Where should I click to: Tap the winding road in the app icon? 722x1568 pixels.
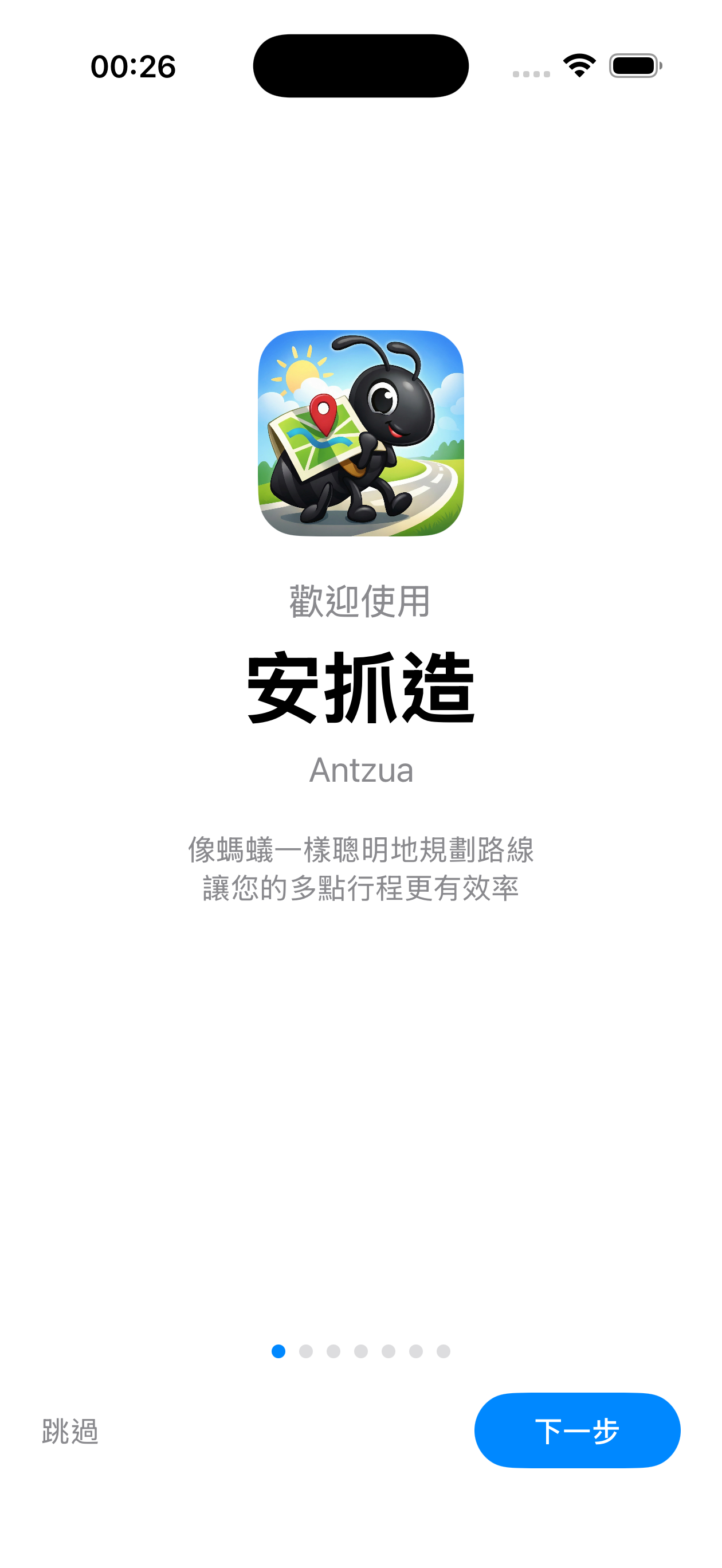point(426,487)
